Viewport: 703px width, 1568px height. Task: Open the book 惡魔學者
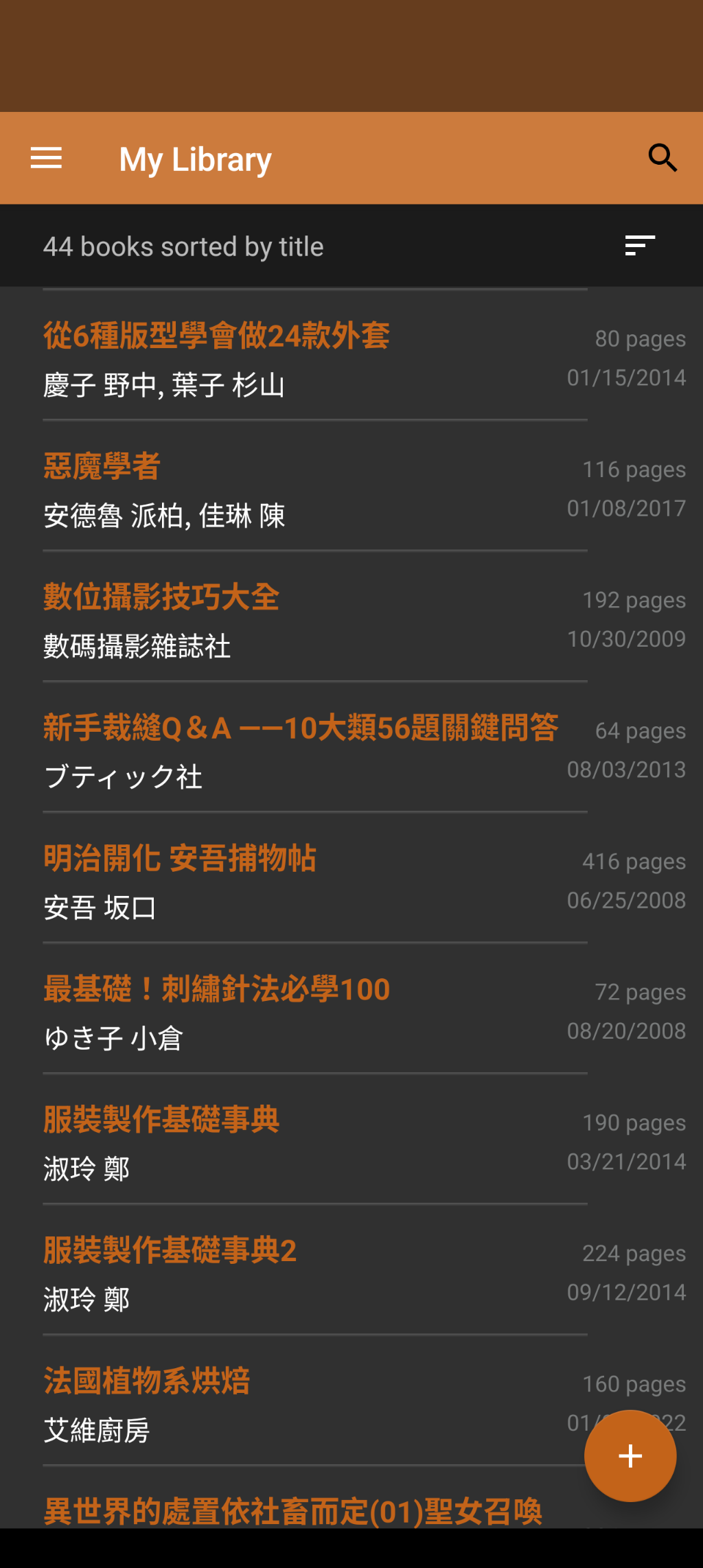[351, 486]
